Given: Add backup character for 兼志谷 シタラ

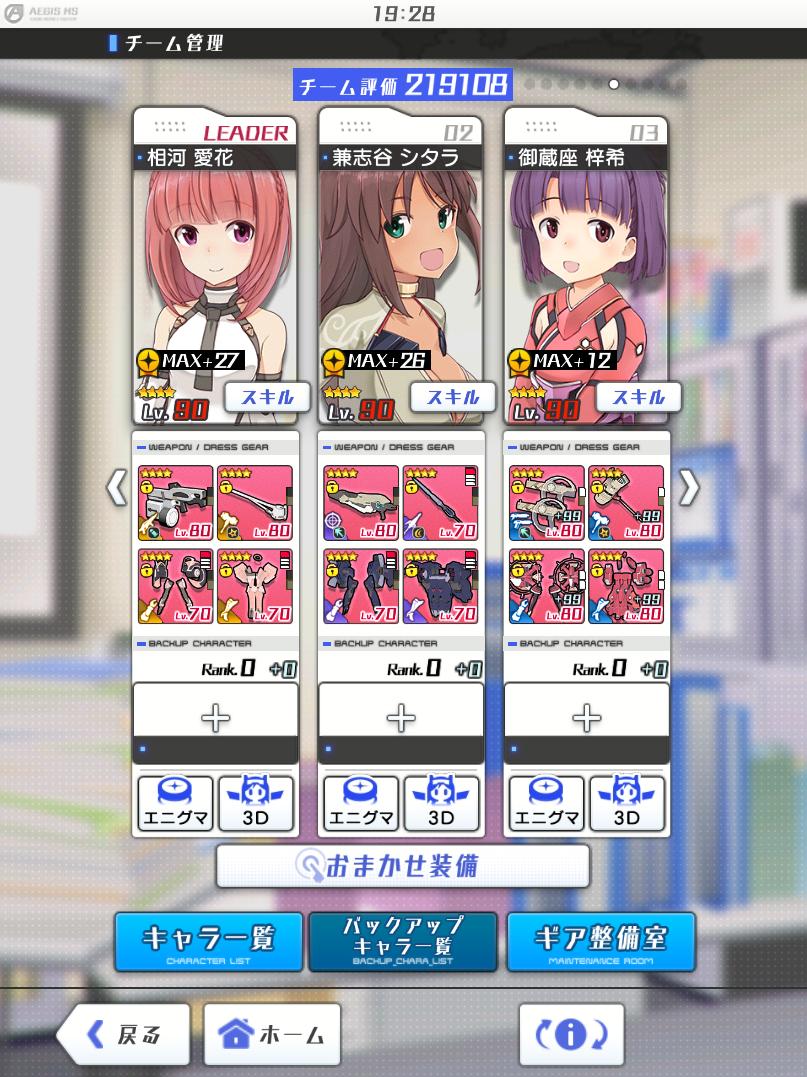Looking at the screenshot, I should point(401,717).
